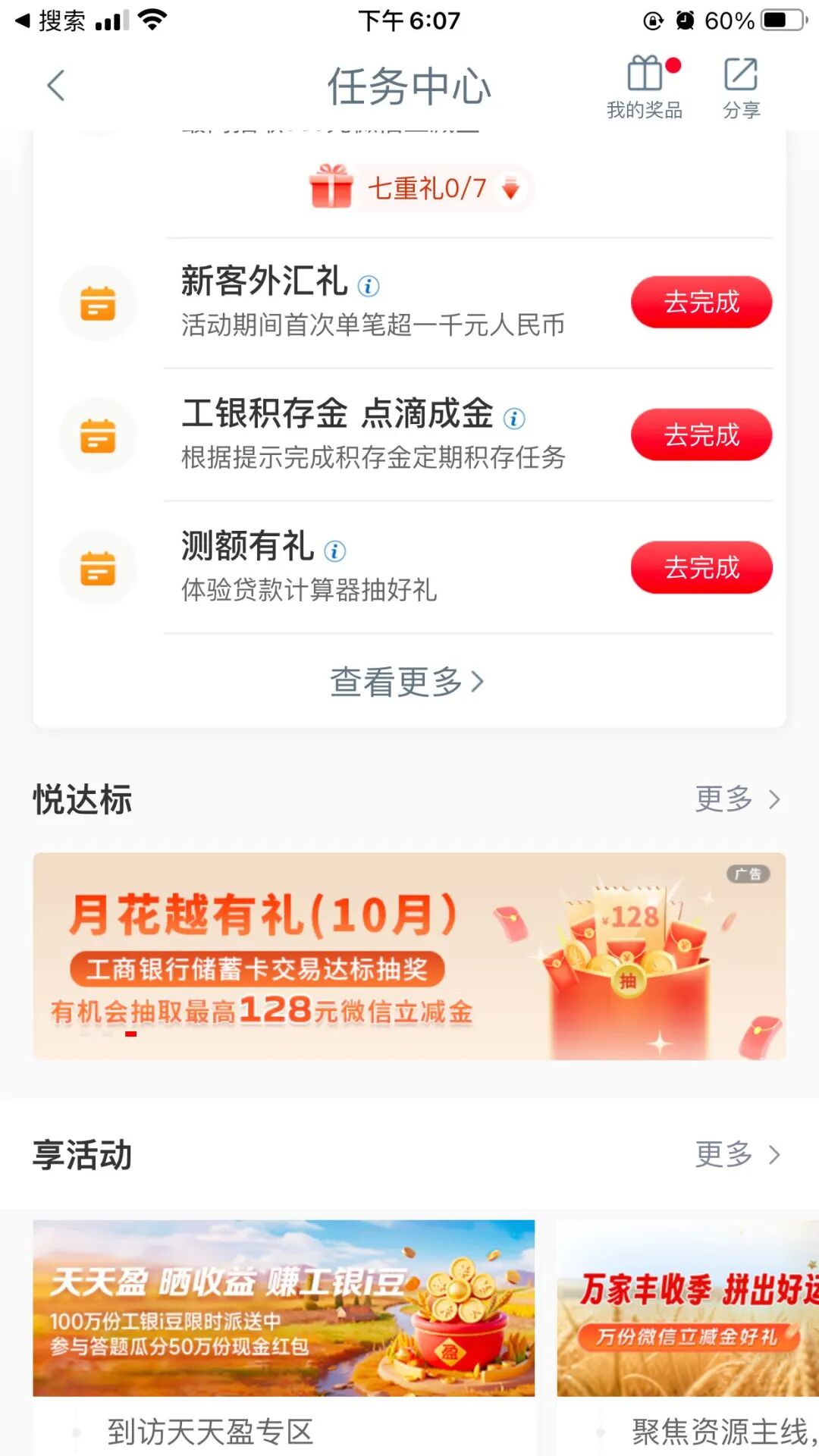Image resolution: width=819 pixels, height=1456 pixels.
Task: Open 更多 in 悦达标 section
Action: point(737,799)
